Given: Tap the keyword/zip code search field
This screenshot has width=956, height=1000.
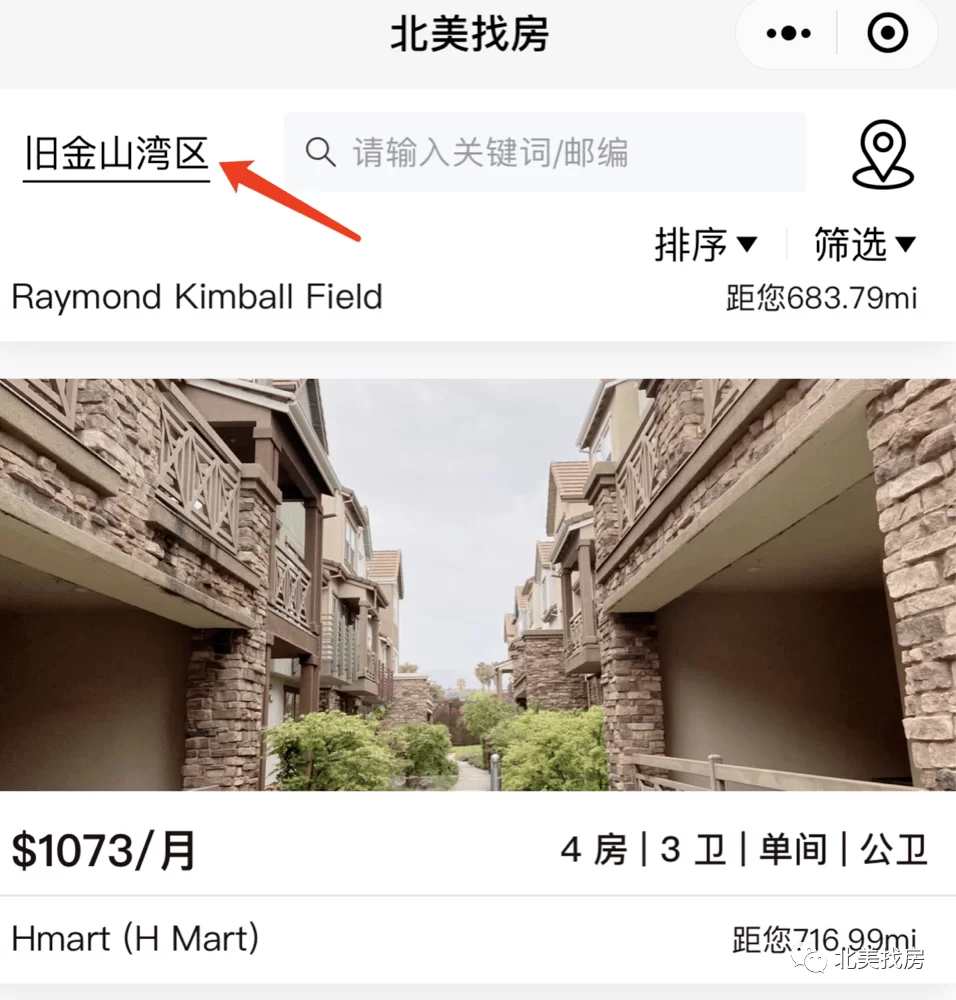Looking at the screenshot, I should 545,152.
